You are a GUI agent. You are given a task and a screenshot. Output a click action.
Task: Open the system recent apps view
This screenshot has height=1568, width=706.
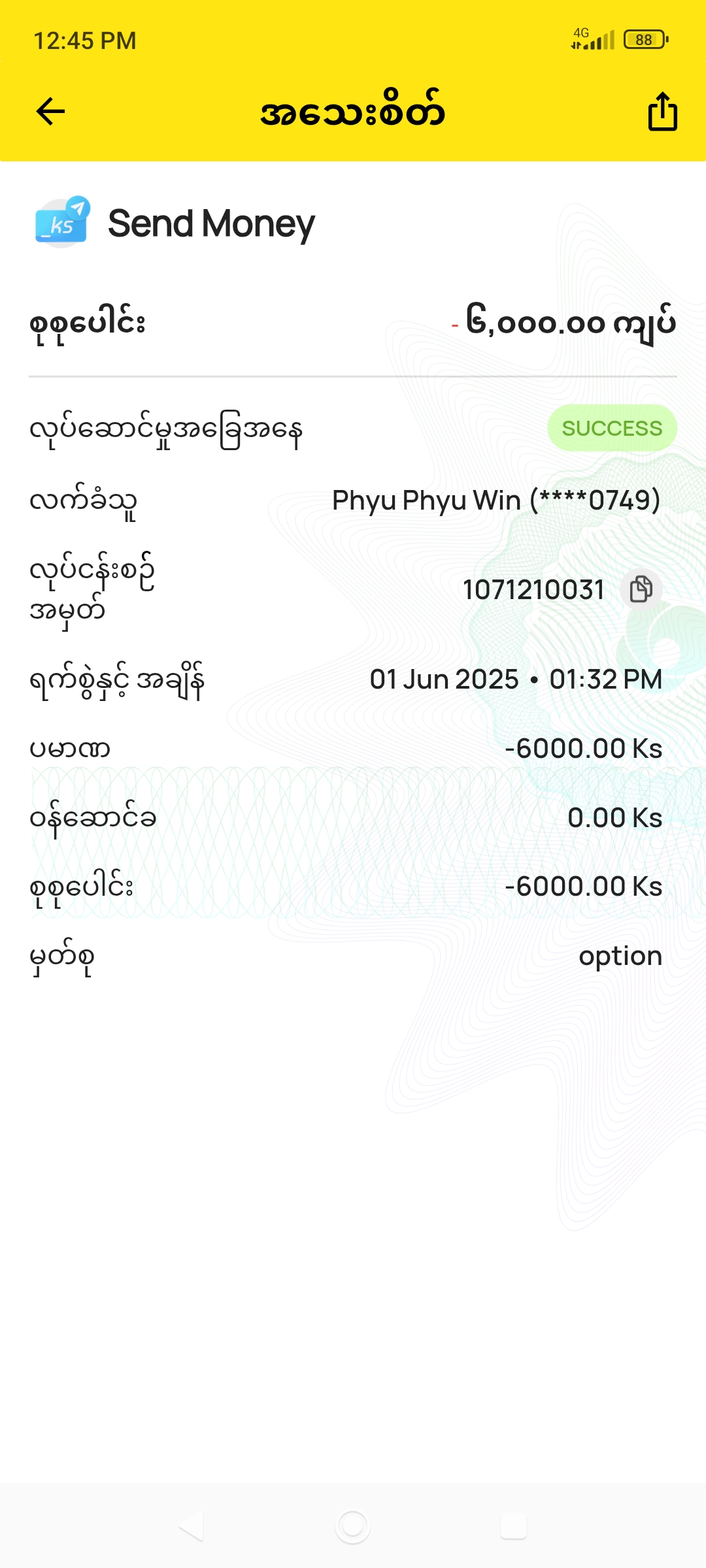514,1527
